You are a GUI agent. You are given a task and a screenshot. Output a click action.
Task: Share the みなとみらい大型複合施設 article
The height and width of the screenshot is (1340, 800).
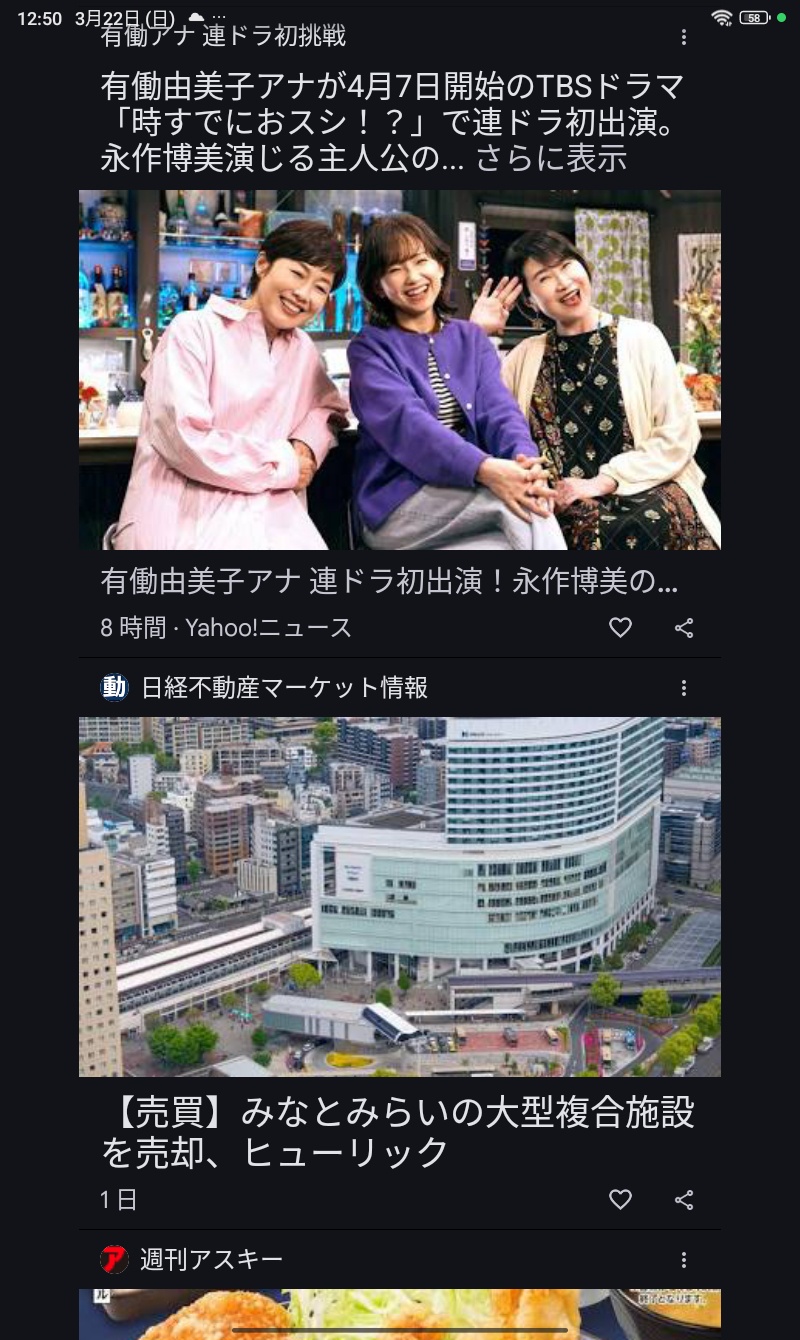684,1199
